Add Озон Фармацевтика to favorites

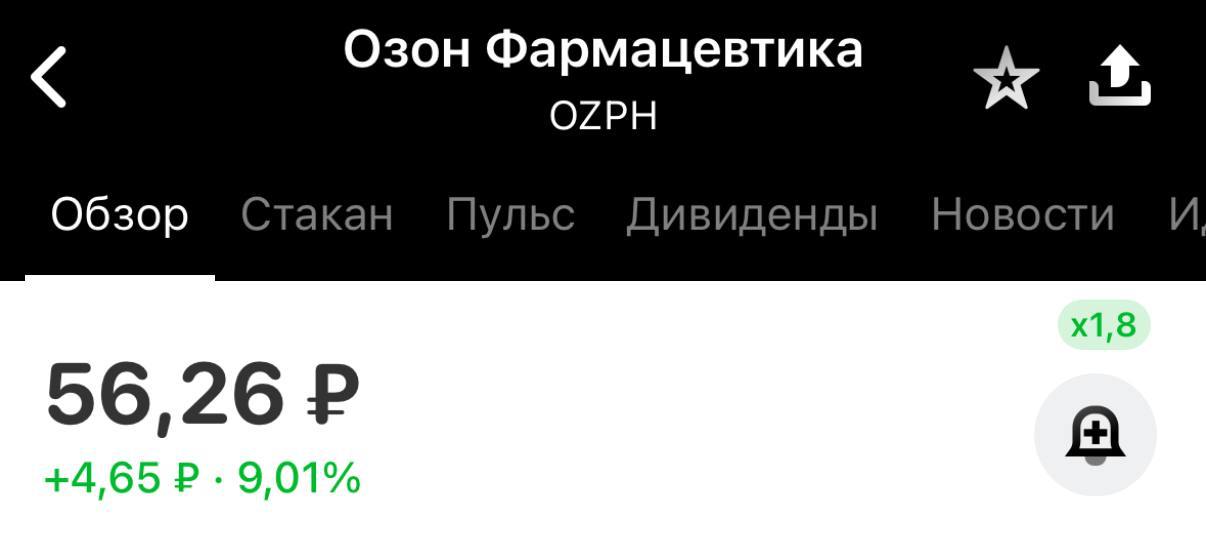pos(1006,80)
